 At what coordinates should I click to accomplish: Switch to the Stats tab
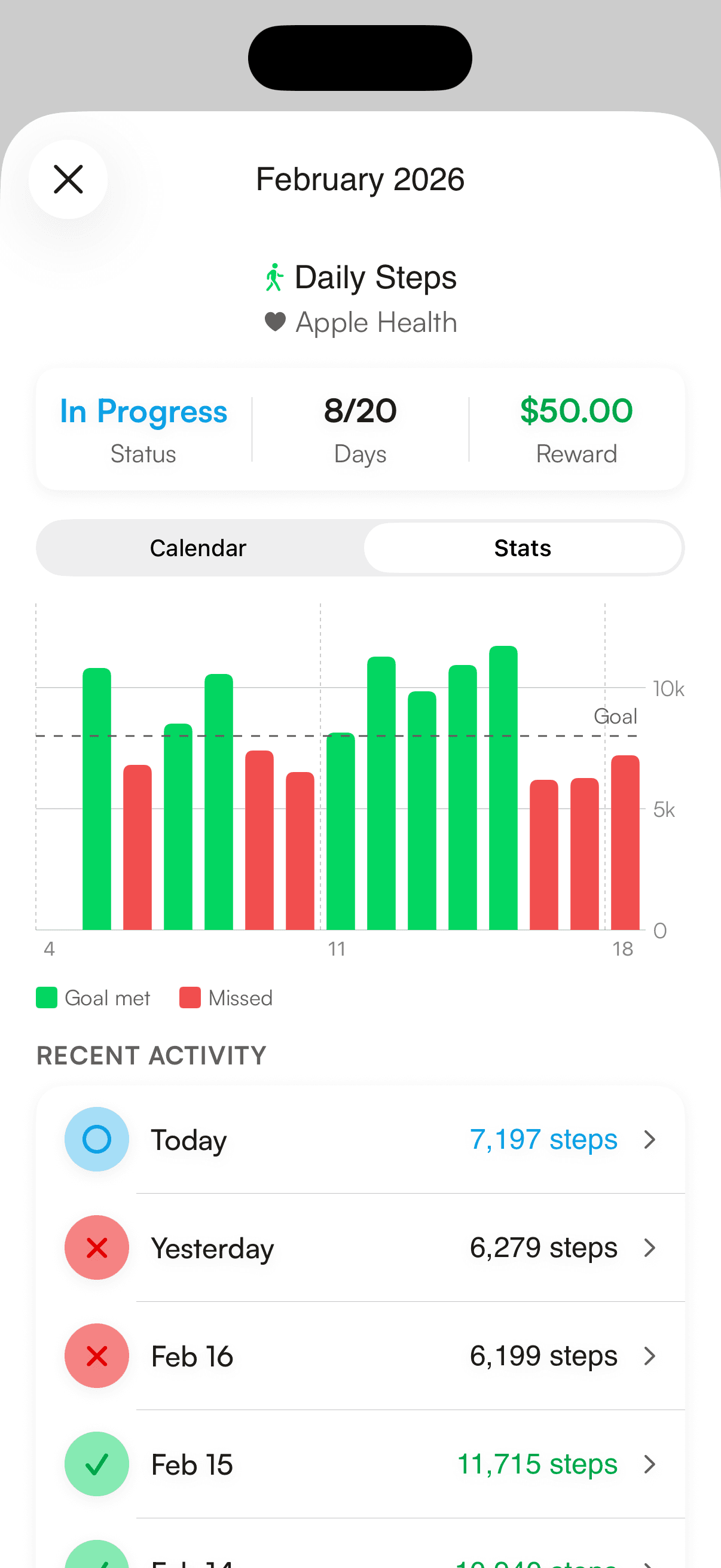coord(523,547)
